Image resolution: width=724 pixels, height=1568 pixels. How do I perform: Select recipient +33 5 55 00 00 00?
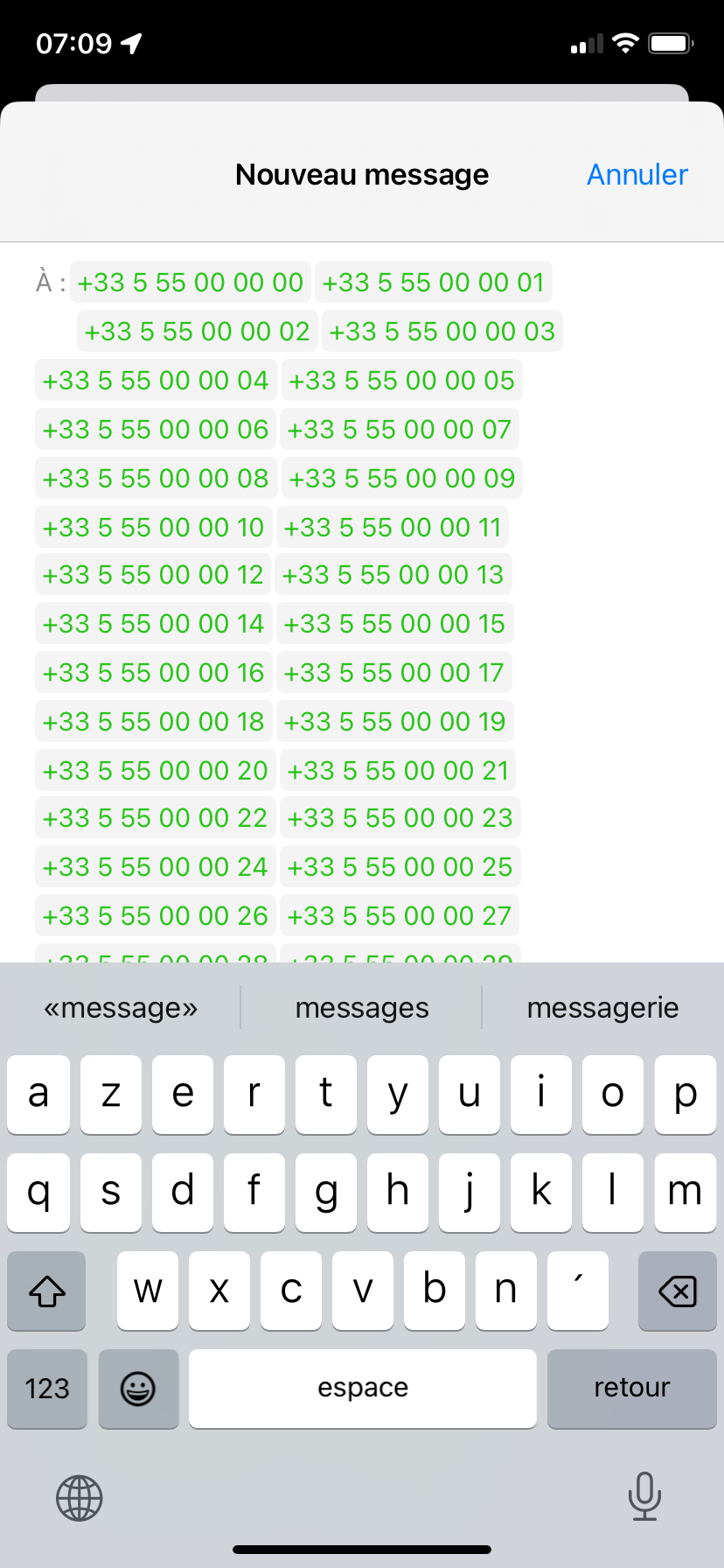(190, 282)
